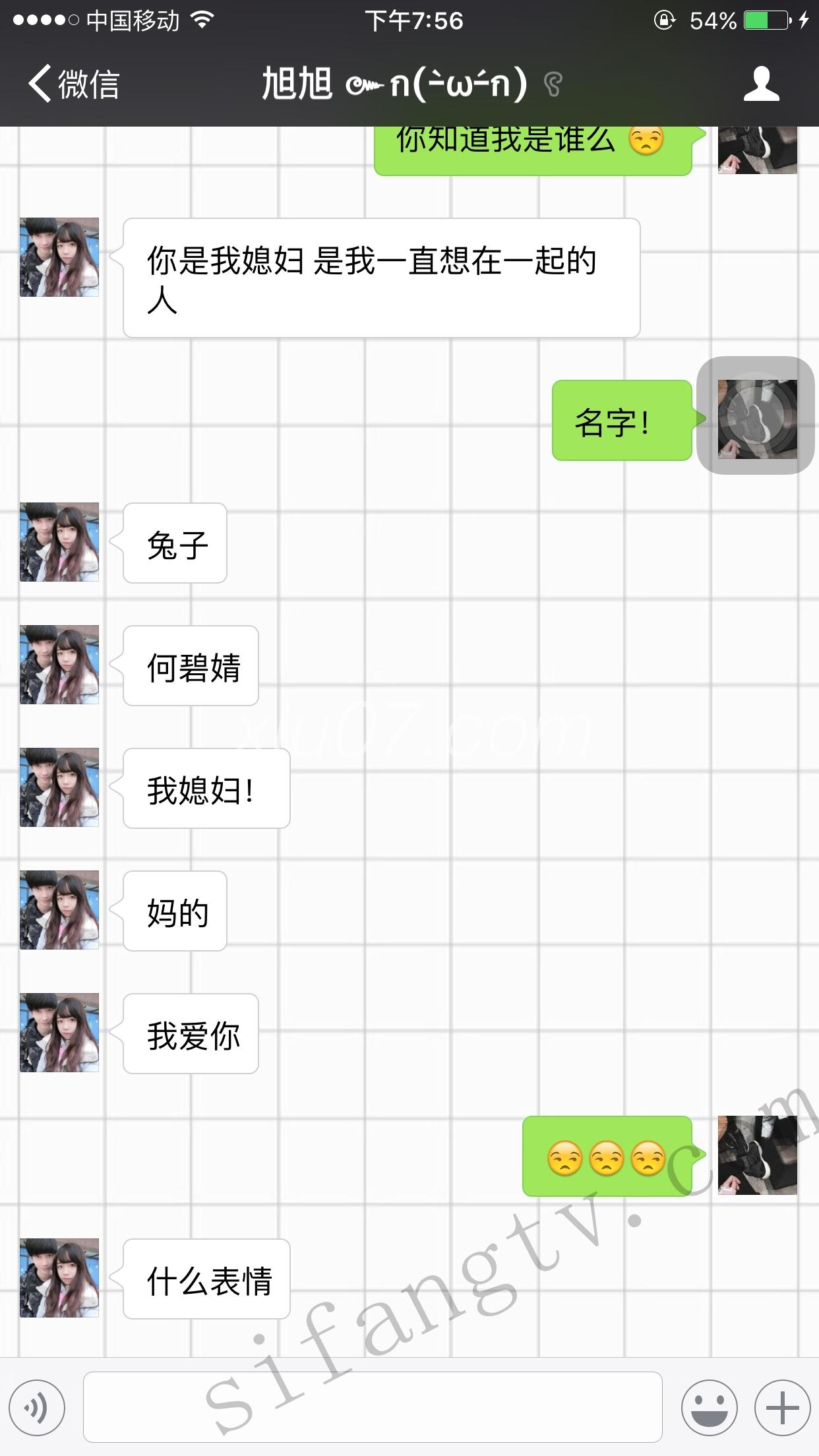Open the chat info profile icon
Image resolution: width=819 pixels, height=1456 pixels.
tap(761, 84)
